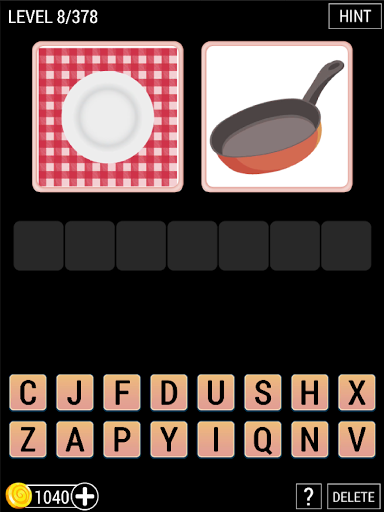Choose the letter tile H
The image size is (384, 512).
[310, 392]
